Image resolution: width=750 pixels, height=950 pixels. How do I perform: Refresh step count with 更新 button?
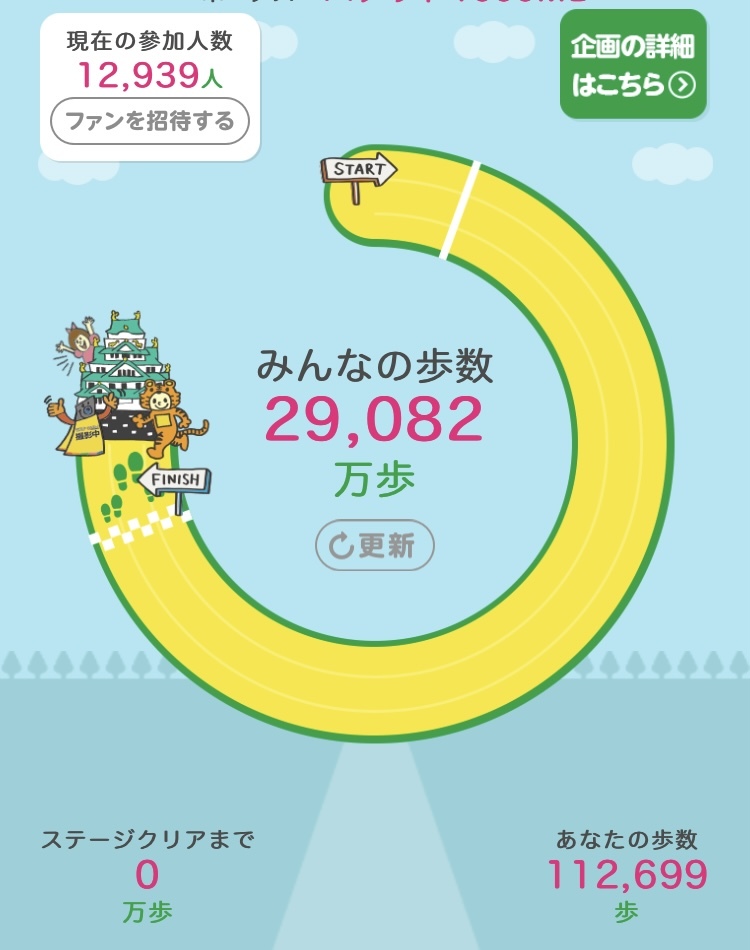(374, 545)
